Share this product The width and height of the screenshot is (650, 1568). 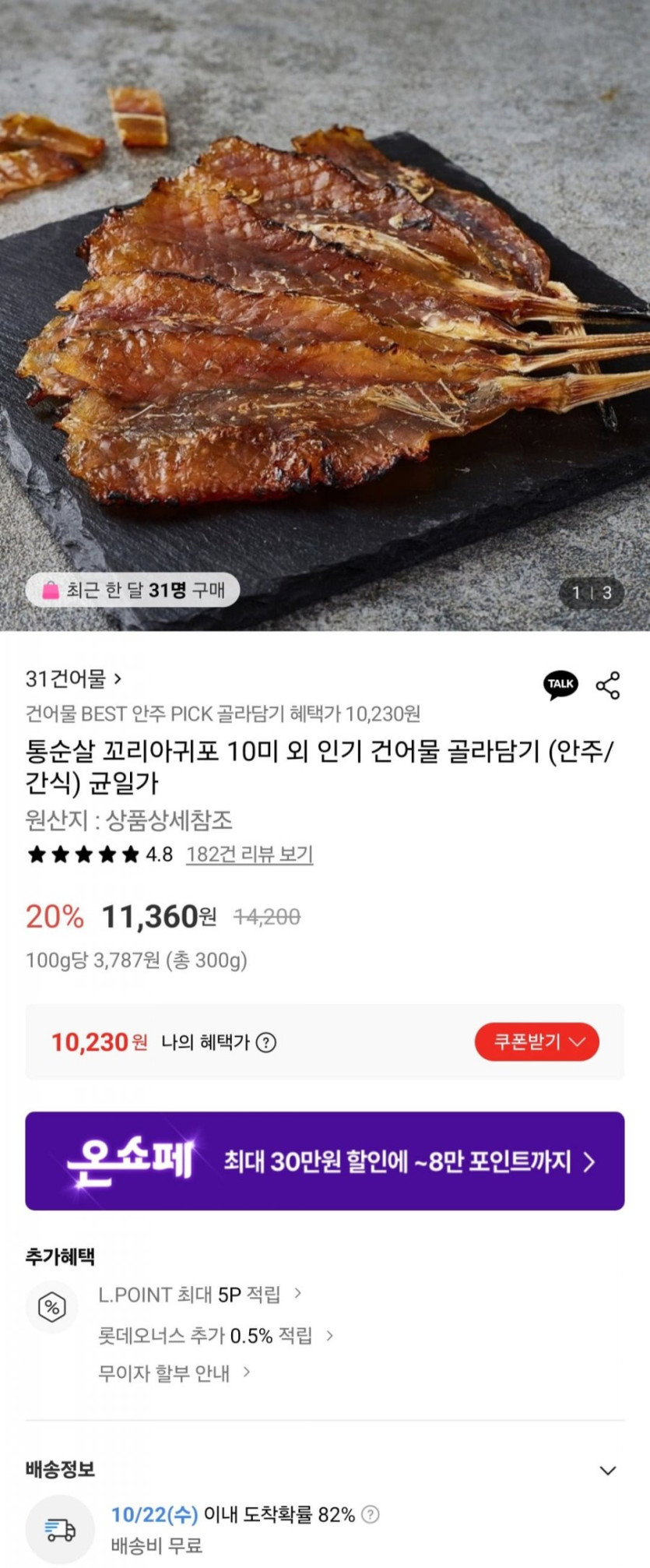tap(608, 685)
